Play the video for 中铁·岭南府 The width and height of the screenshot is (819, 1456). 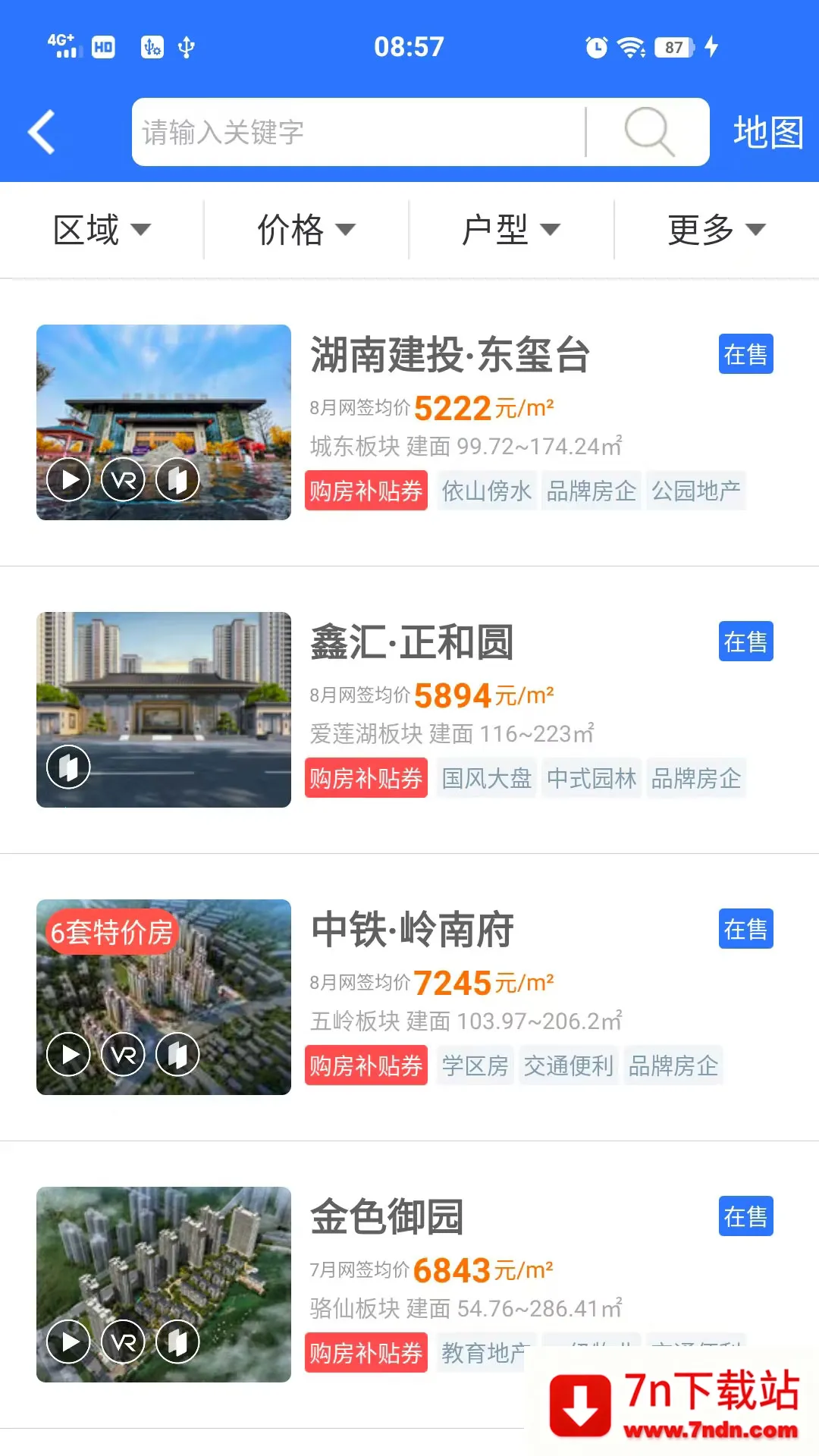click(68, 1054)
